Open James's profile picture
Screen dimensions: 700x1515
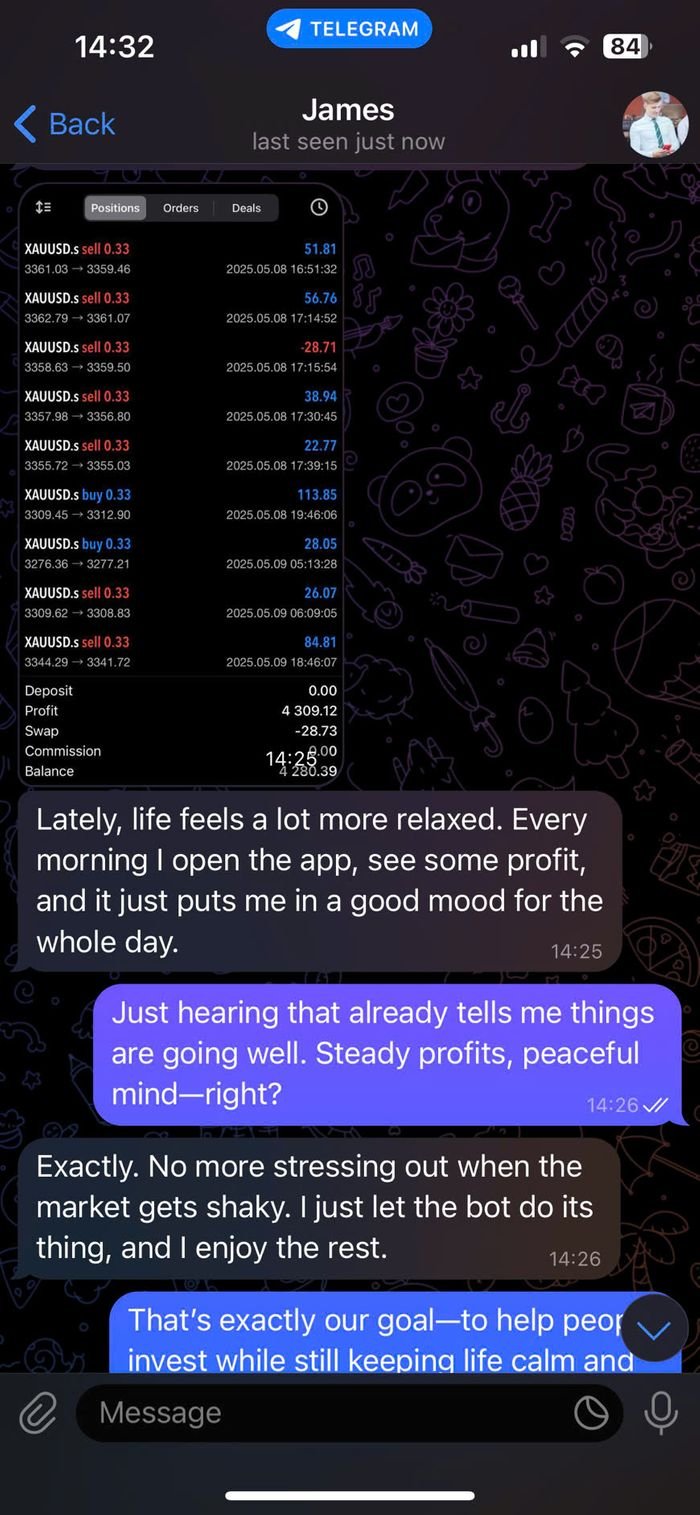pos(655,124)
